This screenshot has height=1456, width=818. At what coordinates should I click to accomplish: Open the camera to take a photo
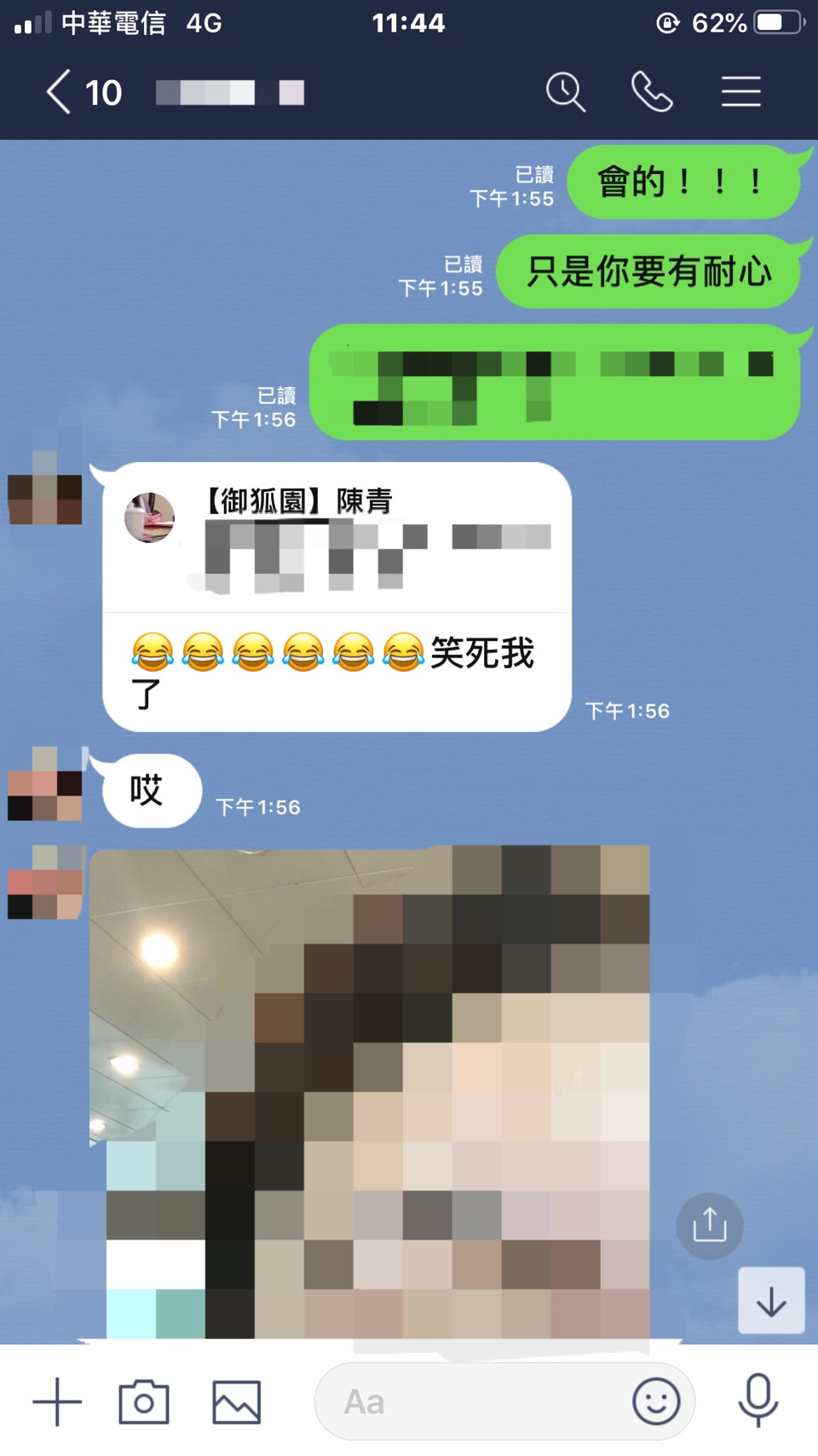pyautogui.click(x=144, y=1401)
